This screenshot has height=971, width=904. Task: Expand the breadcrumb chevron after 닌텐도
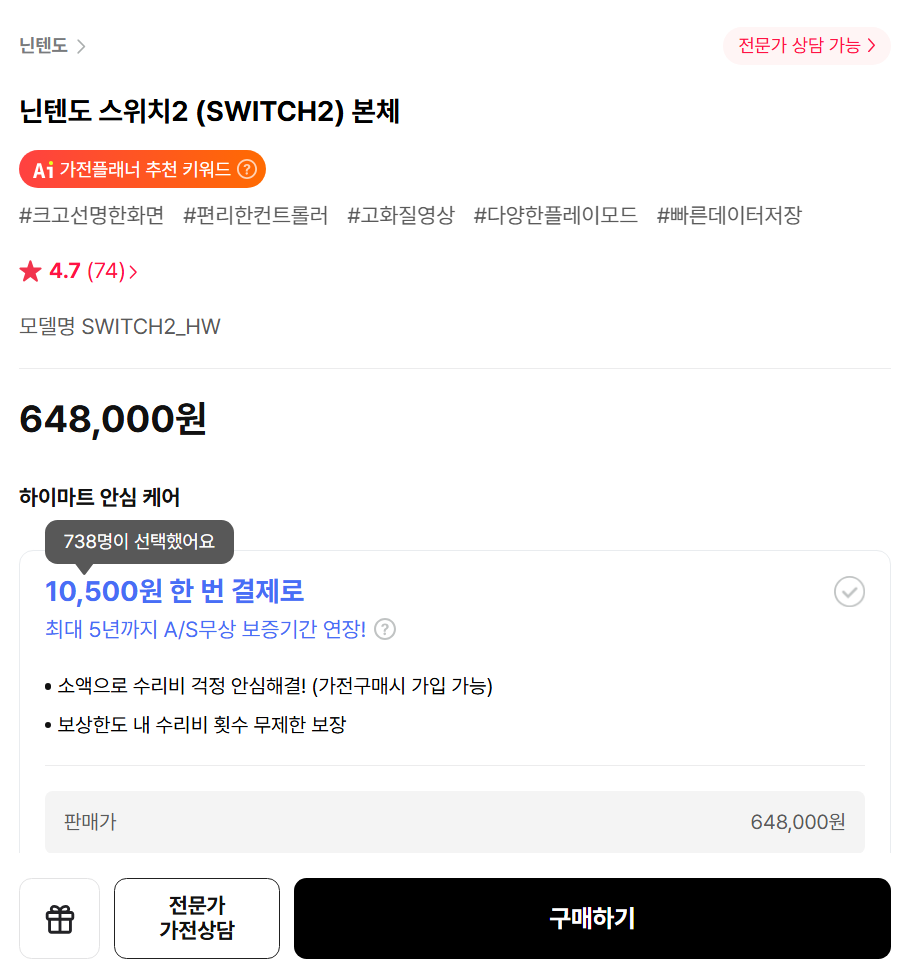[81, 46]
